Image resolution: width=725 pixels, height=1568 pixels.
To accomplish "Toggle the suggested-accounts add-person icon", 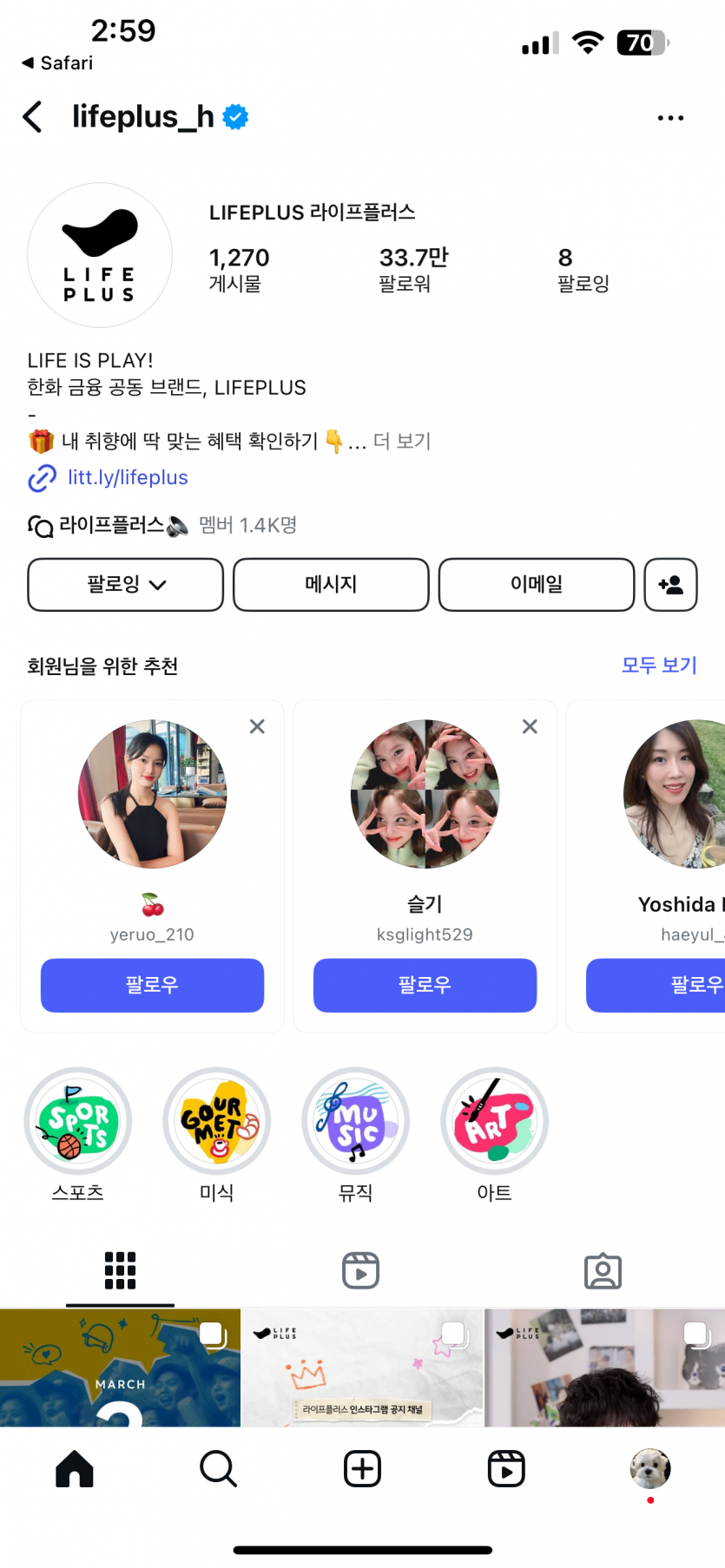I will click(x=670, y=584).
